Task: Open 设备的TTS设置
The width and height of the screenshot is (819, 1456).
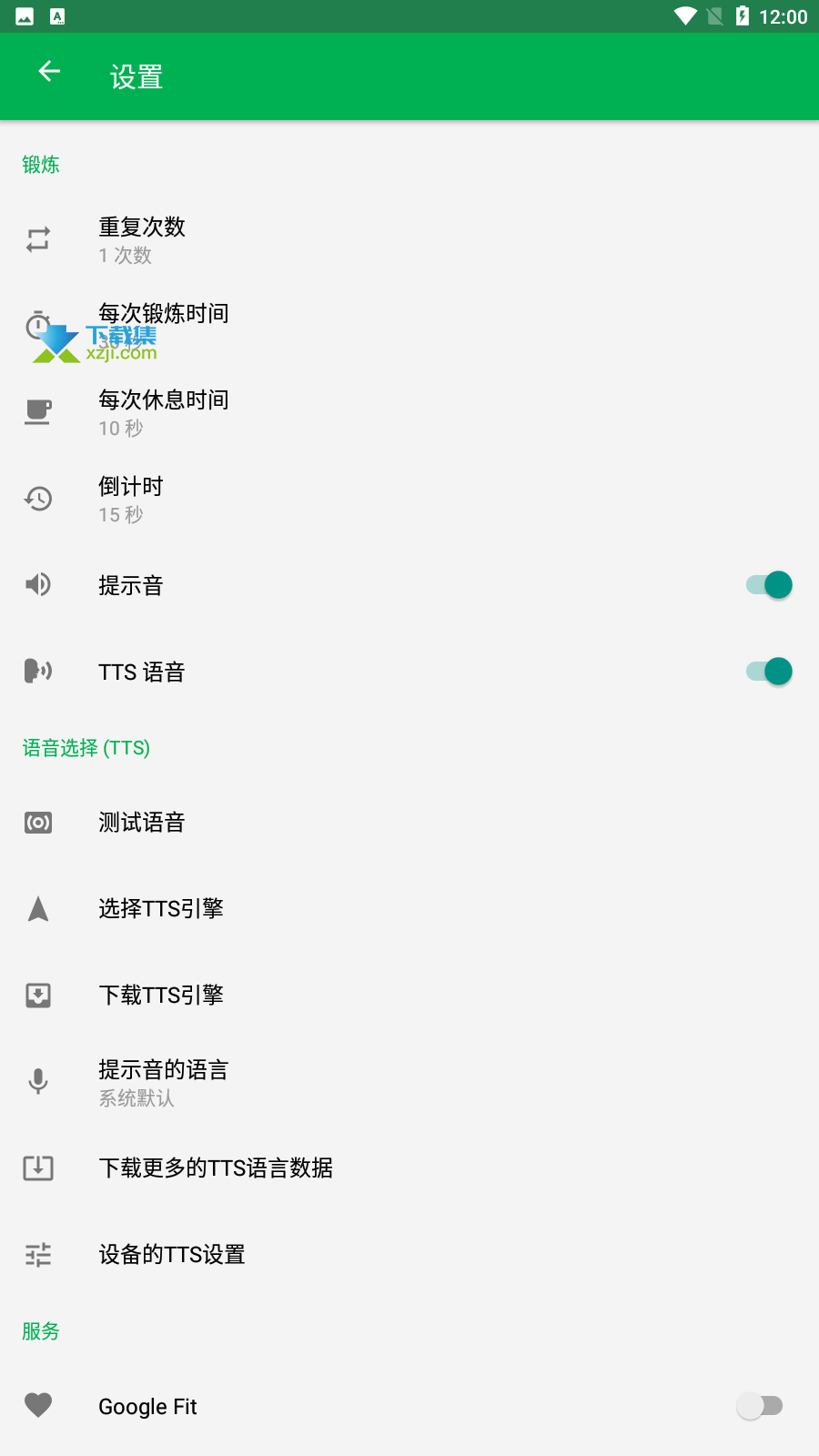Action: [409, 1255]
